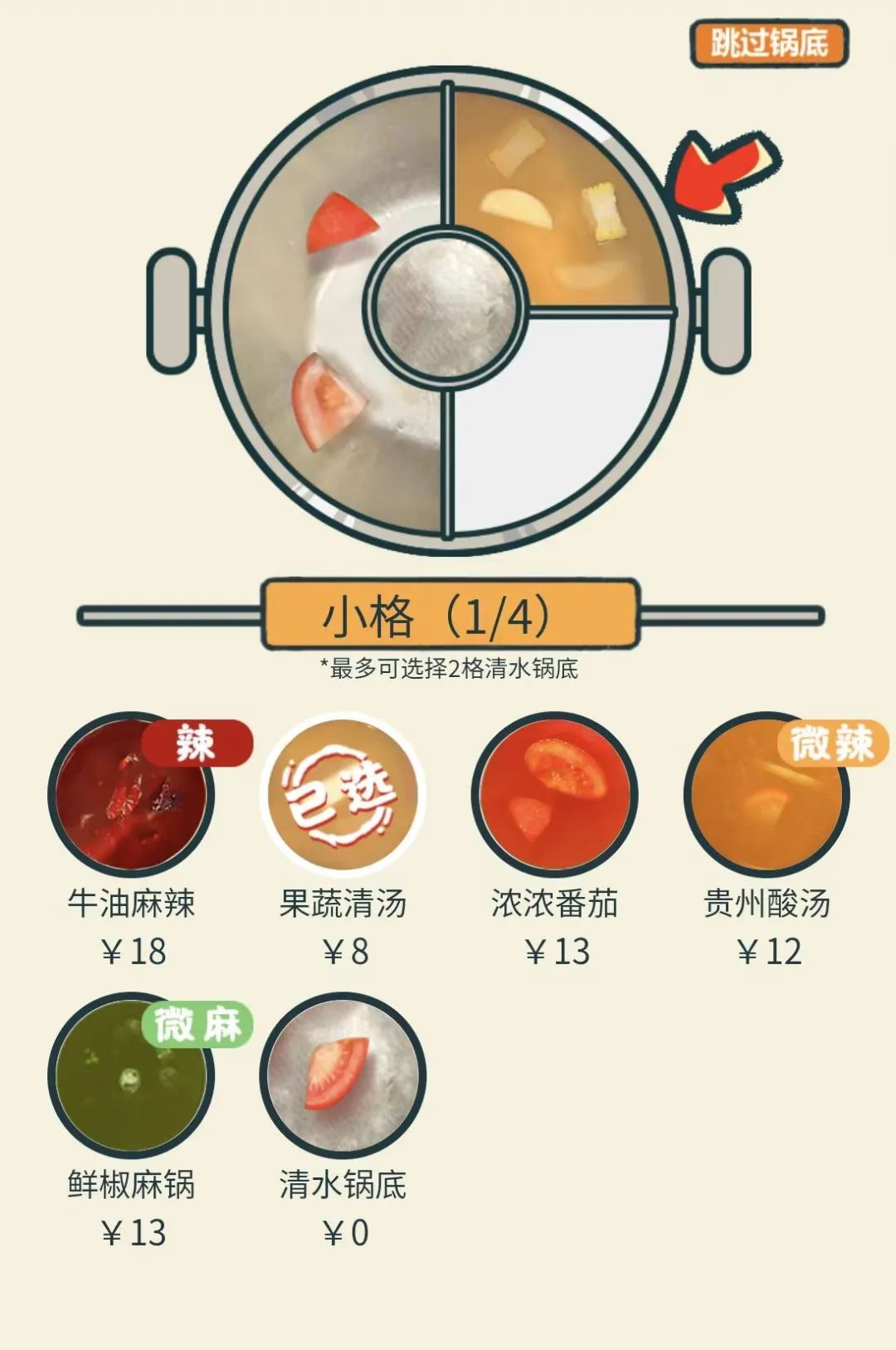Tap the half-pot section with tomato slices
The image size is (896, 1350).
(x=332, y=315)
